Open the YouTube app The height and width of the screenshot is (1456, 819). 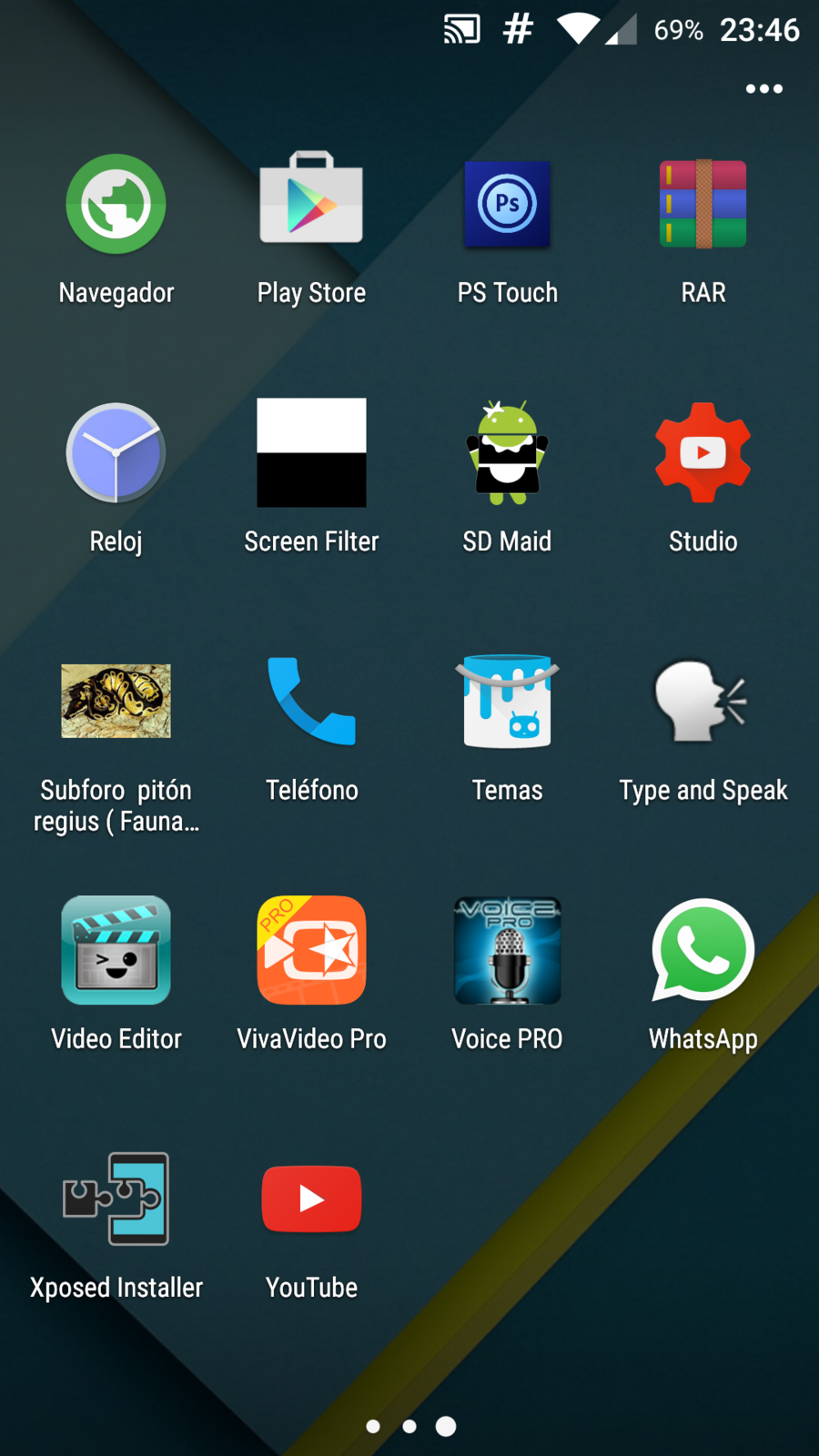click(311, 1198)
